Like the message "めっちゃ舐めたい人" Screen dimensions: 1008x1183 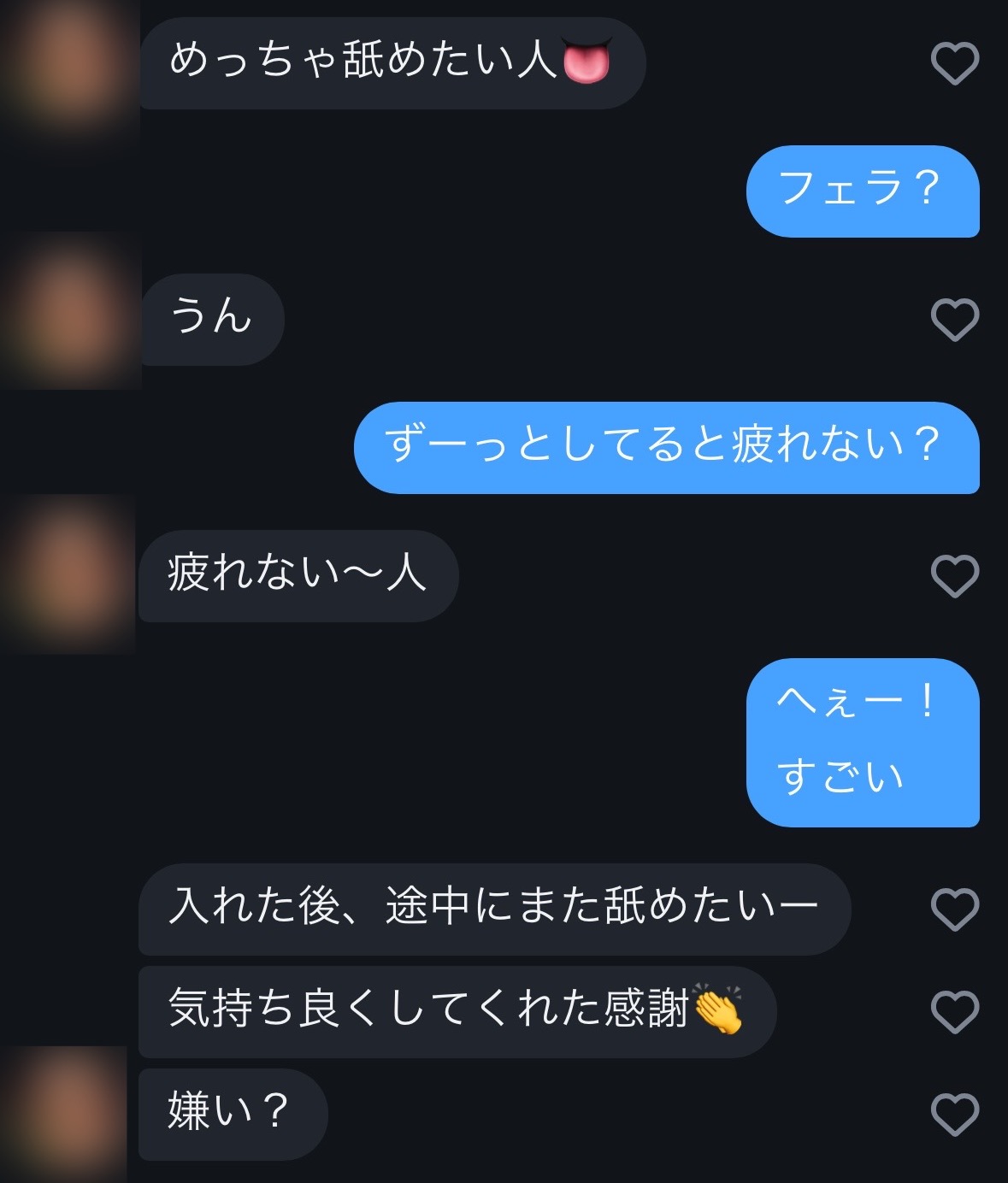pyautogui.click(x=954, y=63)
